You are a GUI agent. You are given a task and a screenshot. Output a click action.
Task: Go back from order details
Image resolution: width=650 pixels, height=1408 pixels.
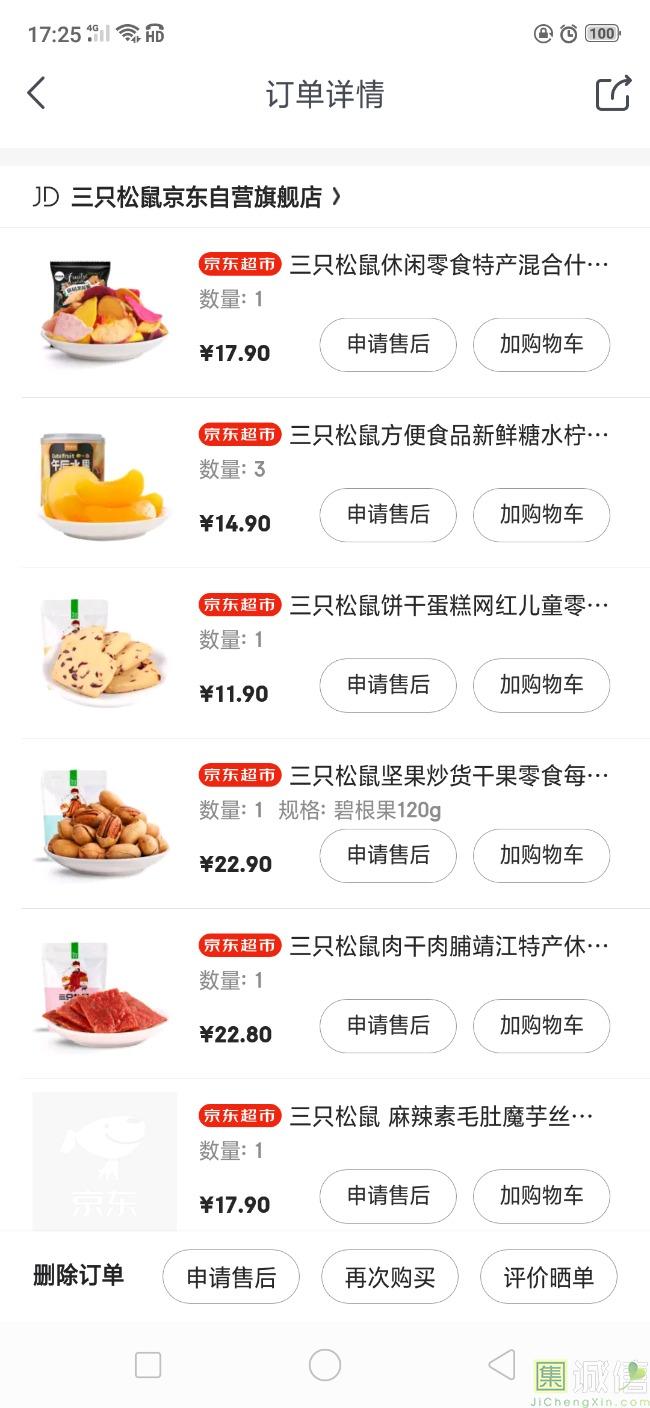(x=37, y=94)
